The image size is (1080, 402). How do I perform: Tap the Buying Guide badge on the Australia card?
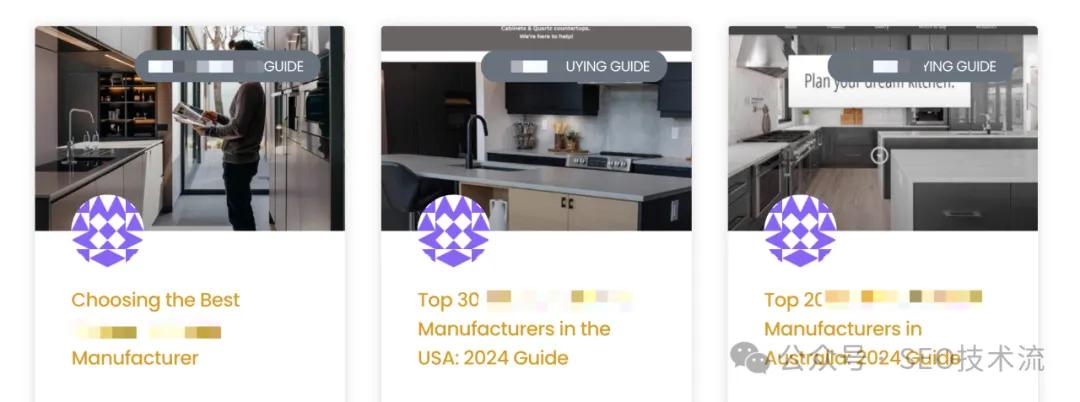(920, 66)
